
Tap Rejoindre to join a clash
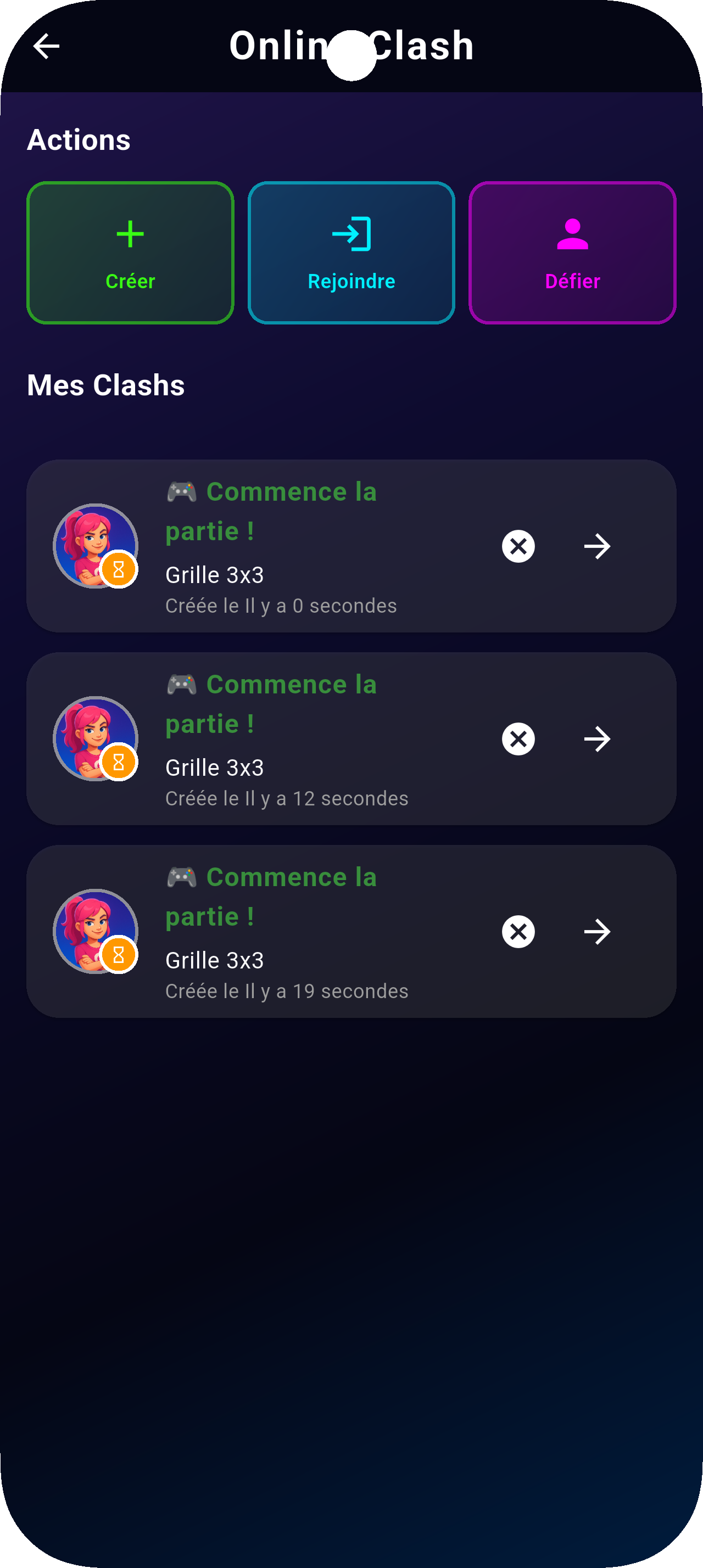(351, 253)
